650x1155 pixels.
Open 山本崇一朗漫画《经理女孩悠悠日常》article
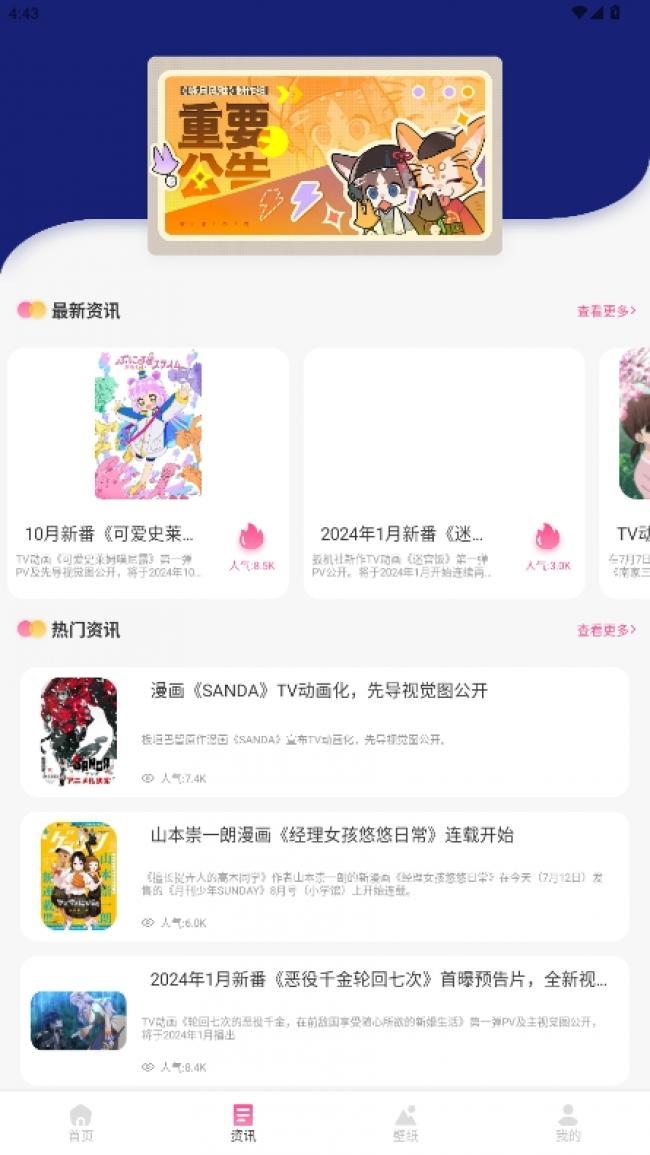pos(324,876)
